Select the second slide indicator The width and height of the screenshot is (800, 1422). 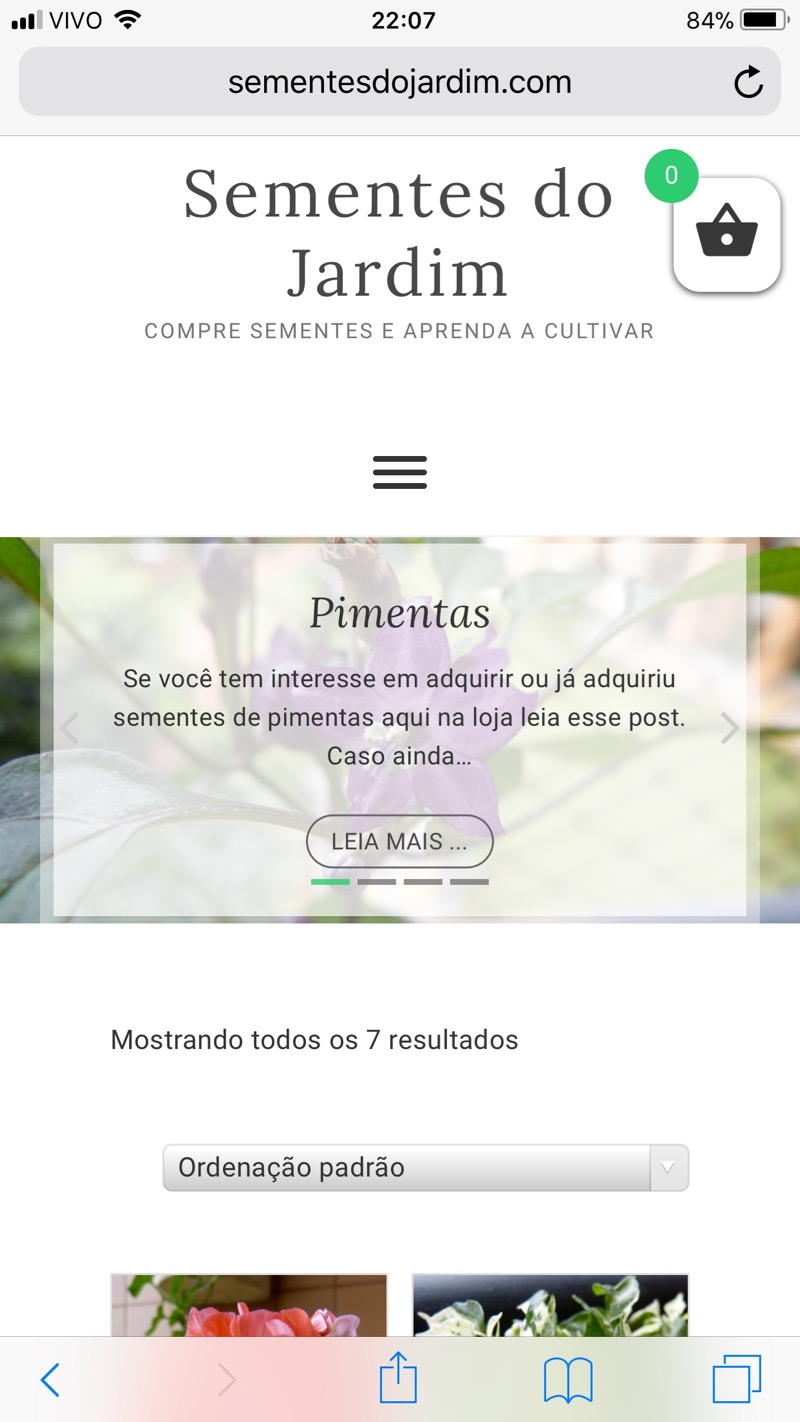(x=377, y=882)
